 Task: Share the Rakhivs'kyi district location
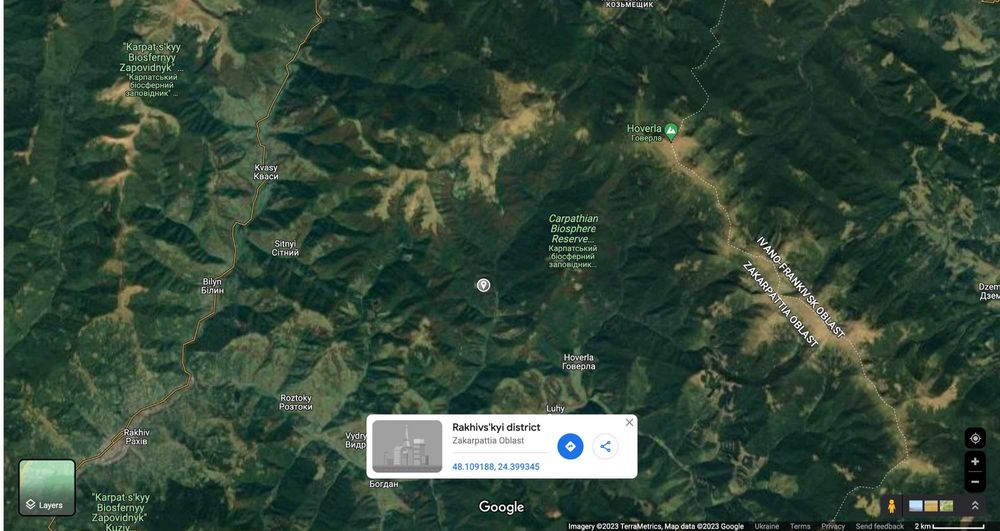click(x=605, y=446)
